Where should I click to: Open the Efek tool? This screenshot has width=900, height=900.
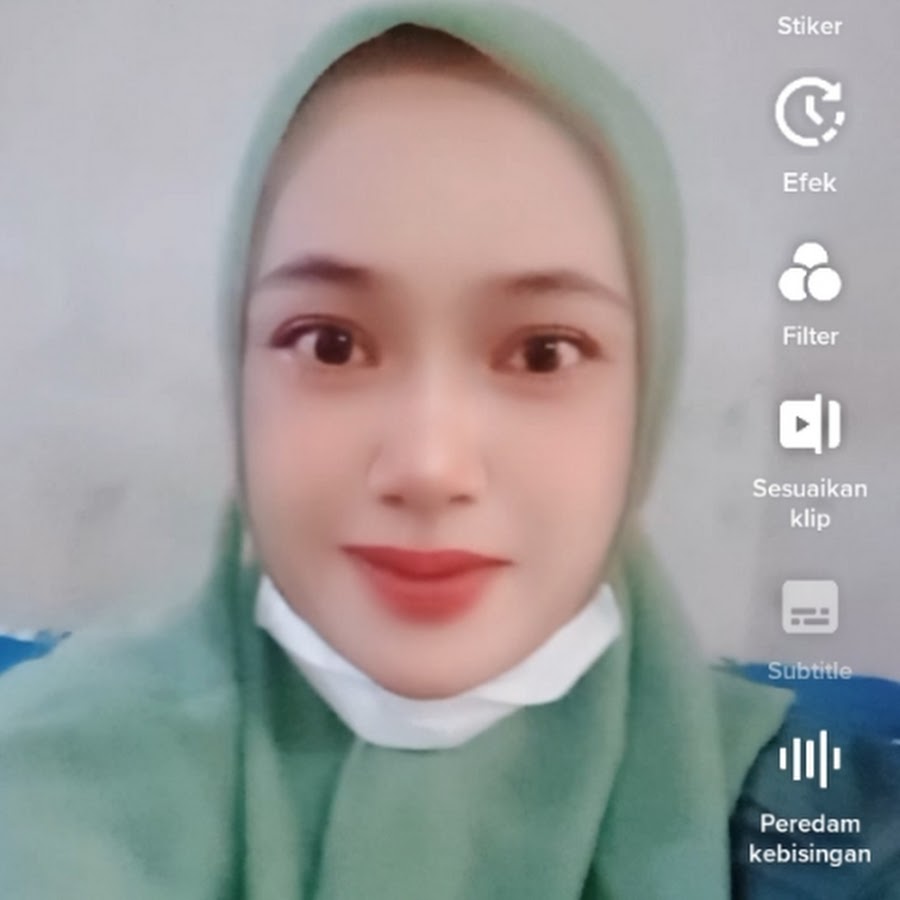tap(809, 113)
